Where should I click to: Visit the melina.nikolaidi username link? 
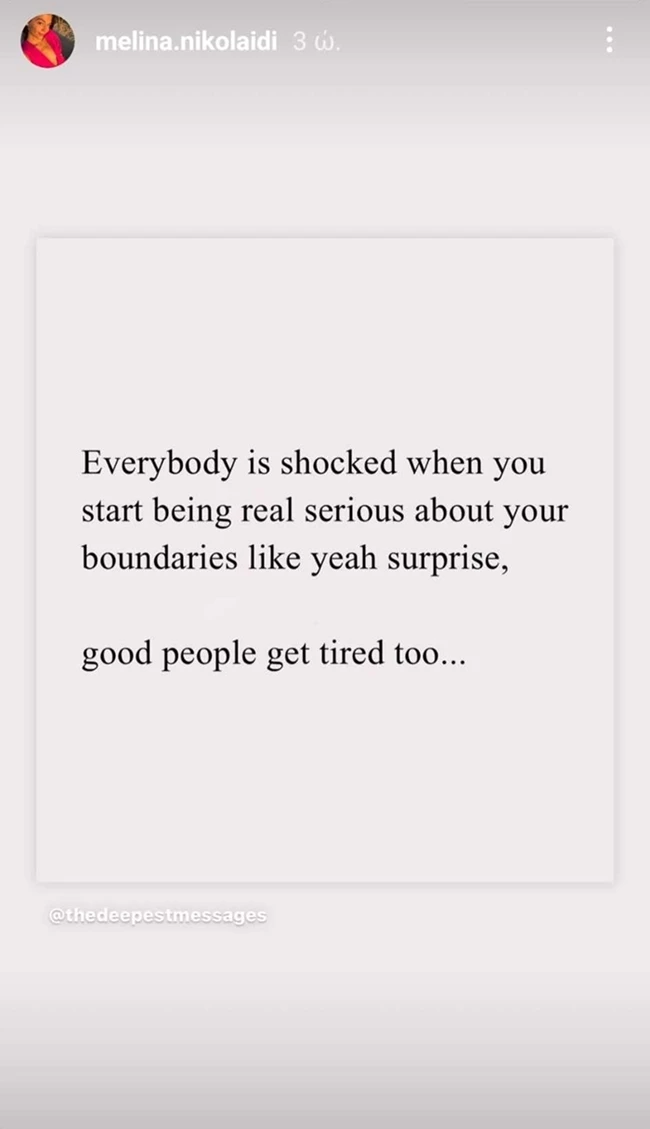pos(185,42)
